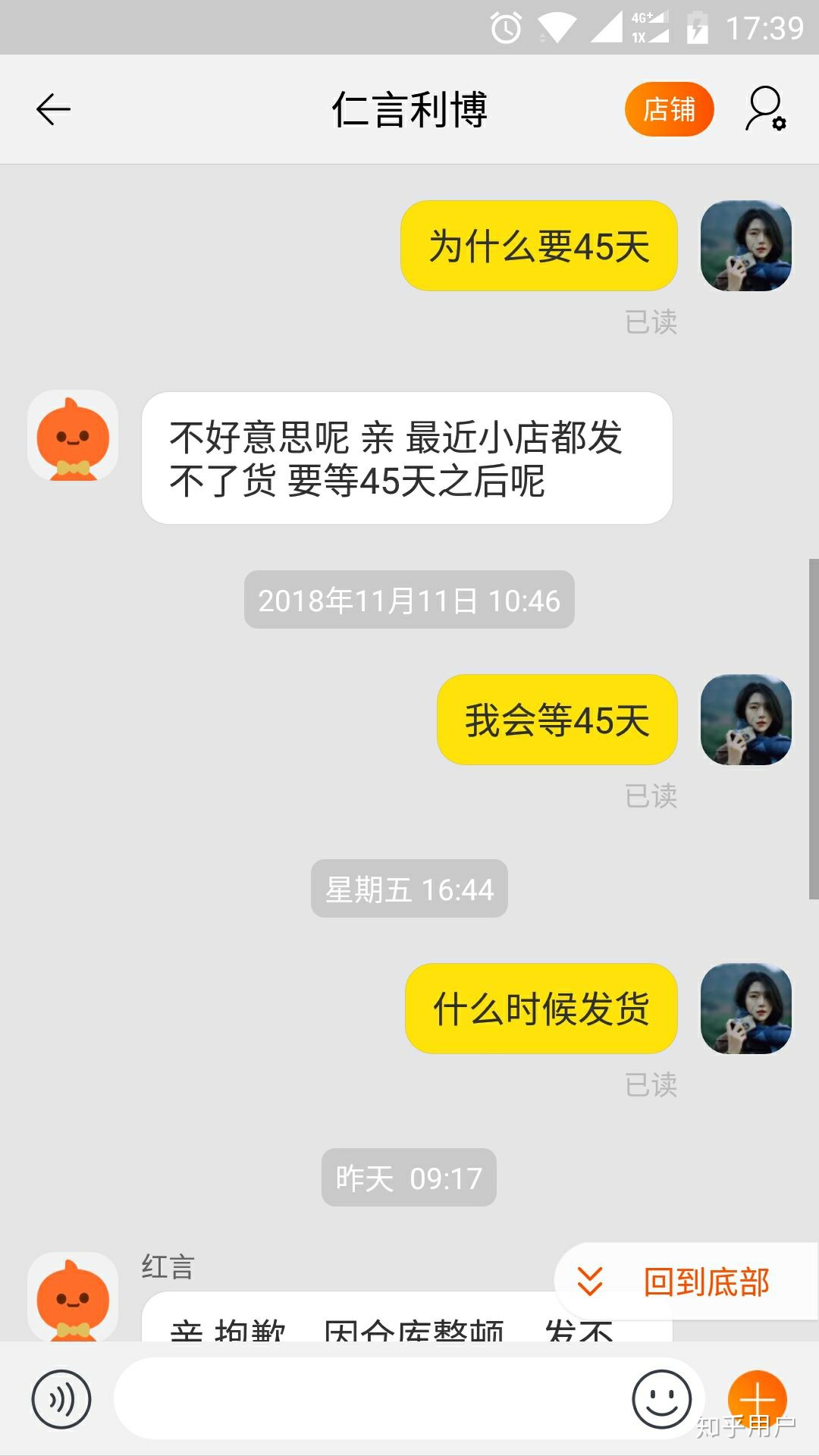The height and width of the screenshot is (1456, 819).
Task: Focus the message text field
Action: pos(372,1399)
